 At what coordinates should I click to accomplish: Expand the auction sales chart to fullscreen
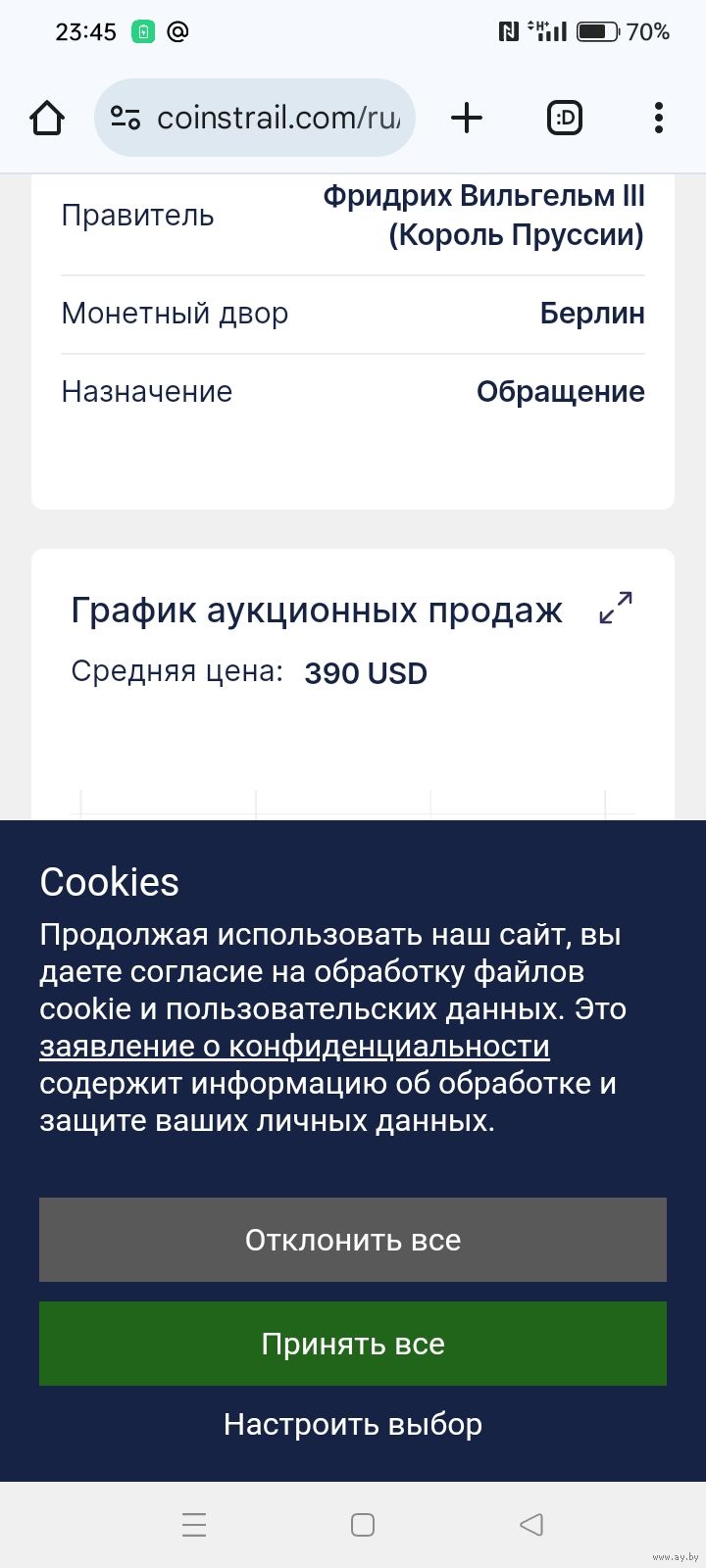616,608
